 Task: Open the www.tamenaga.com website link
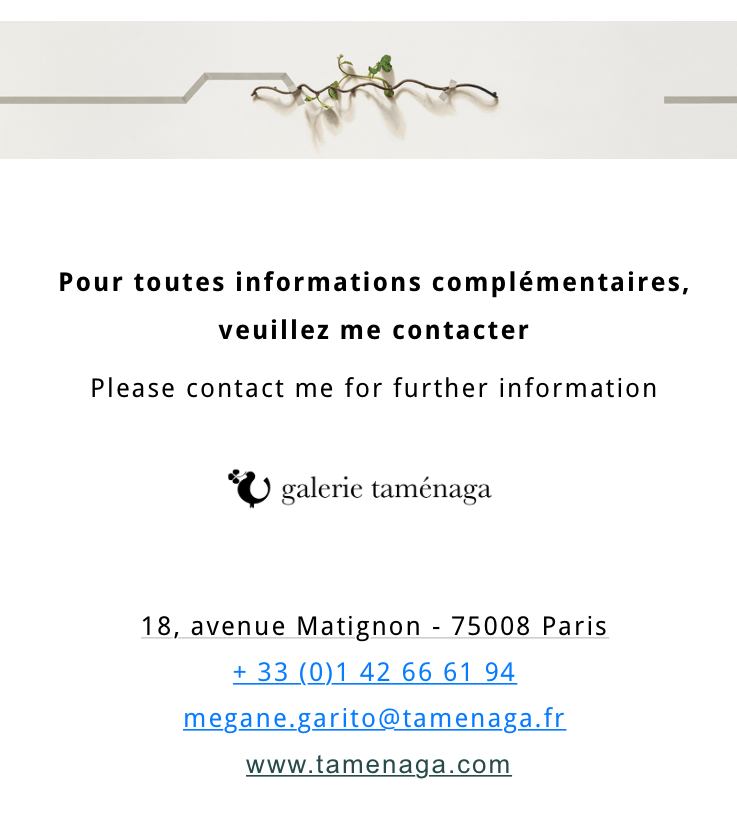click(x=378, y=764)
